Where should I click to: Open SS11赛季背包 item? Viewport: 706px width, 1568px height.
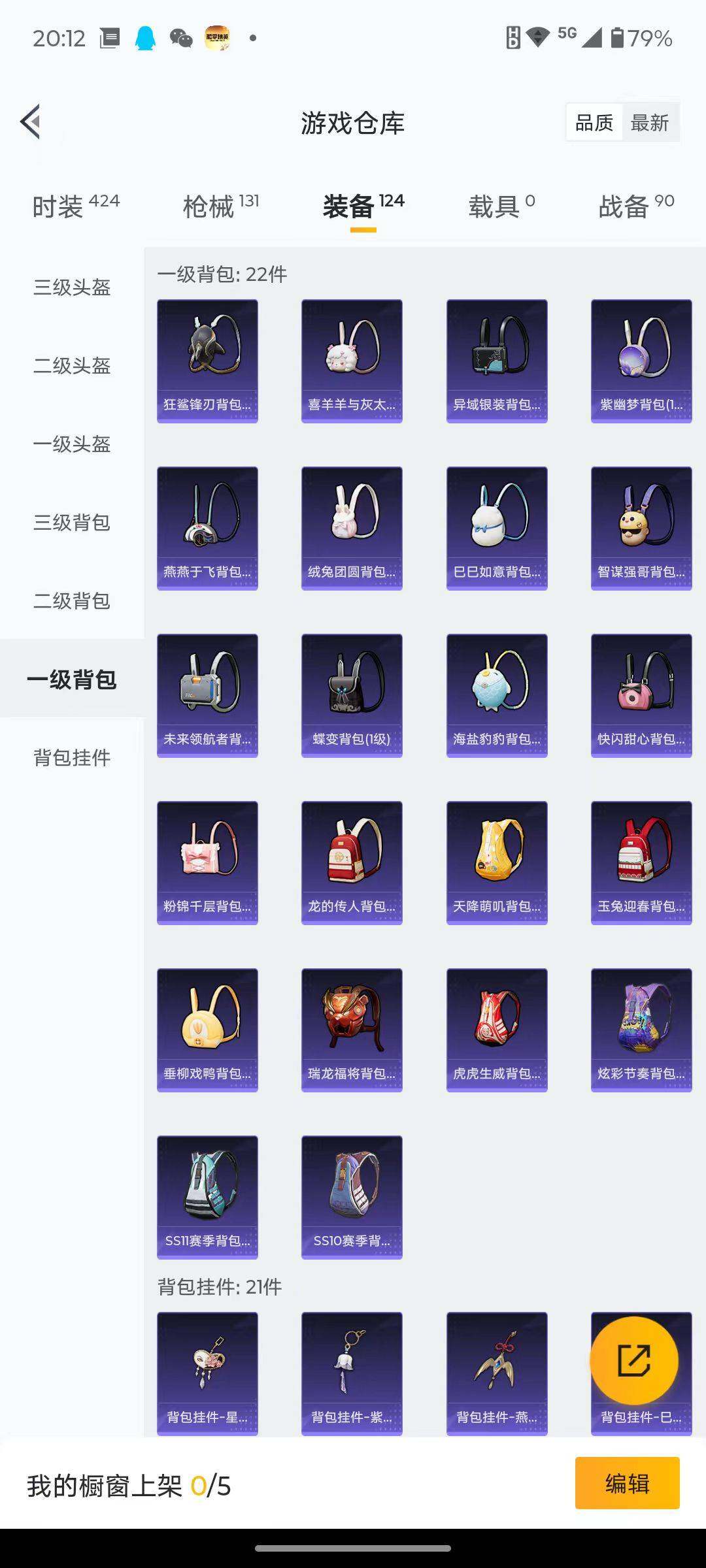[x=207, y=1197]
